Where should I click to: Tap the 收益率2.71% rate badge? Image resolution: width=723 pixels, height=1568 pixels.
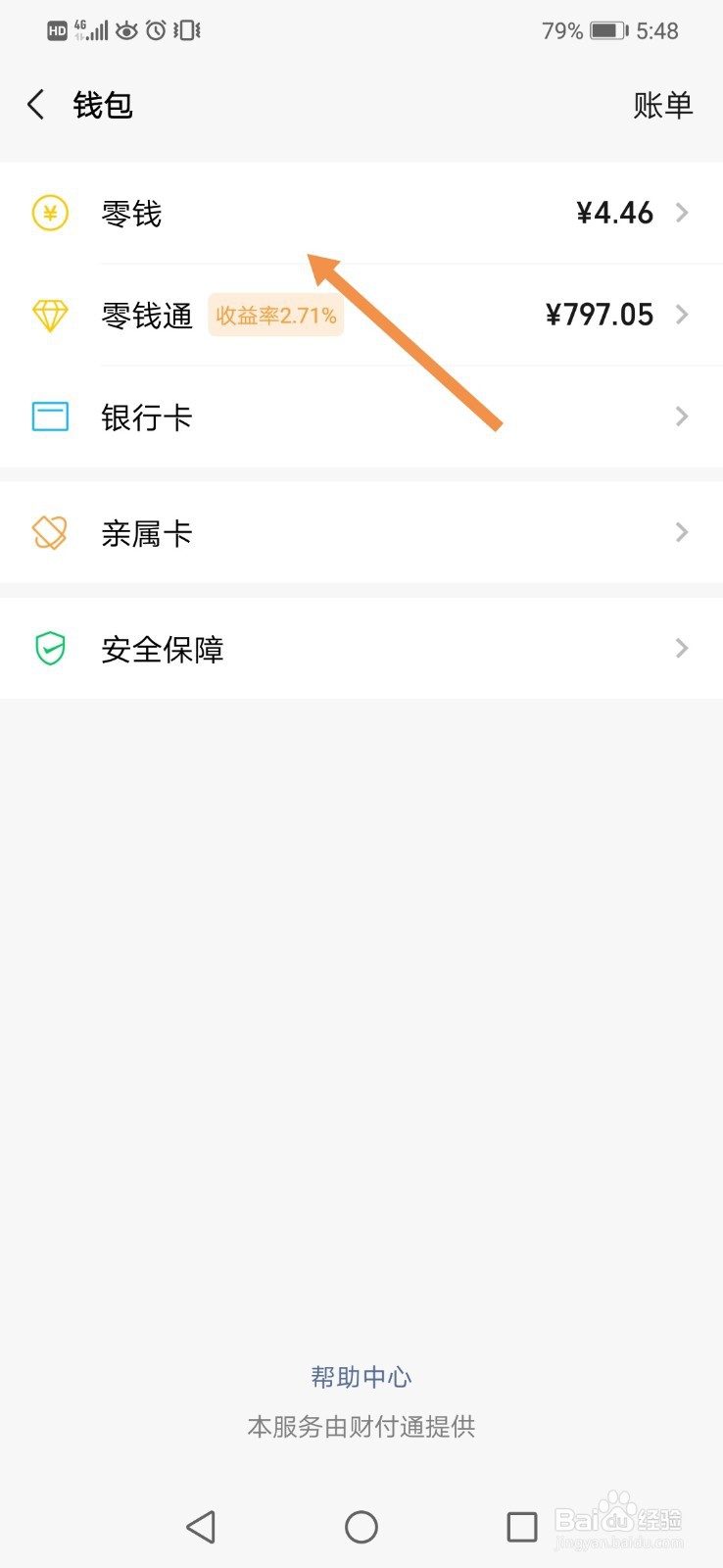275,316
